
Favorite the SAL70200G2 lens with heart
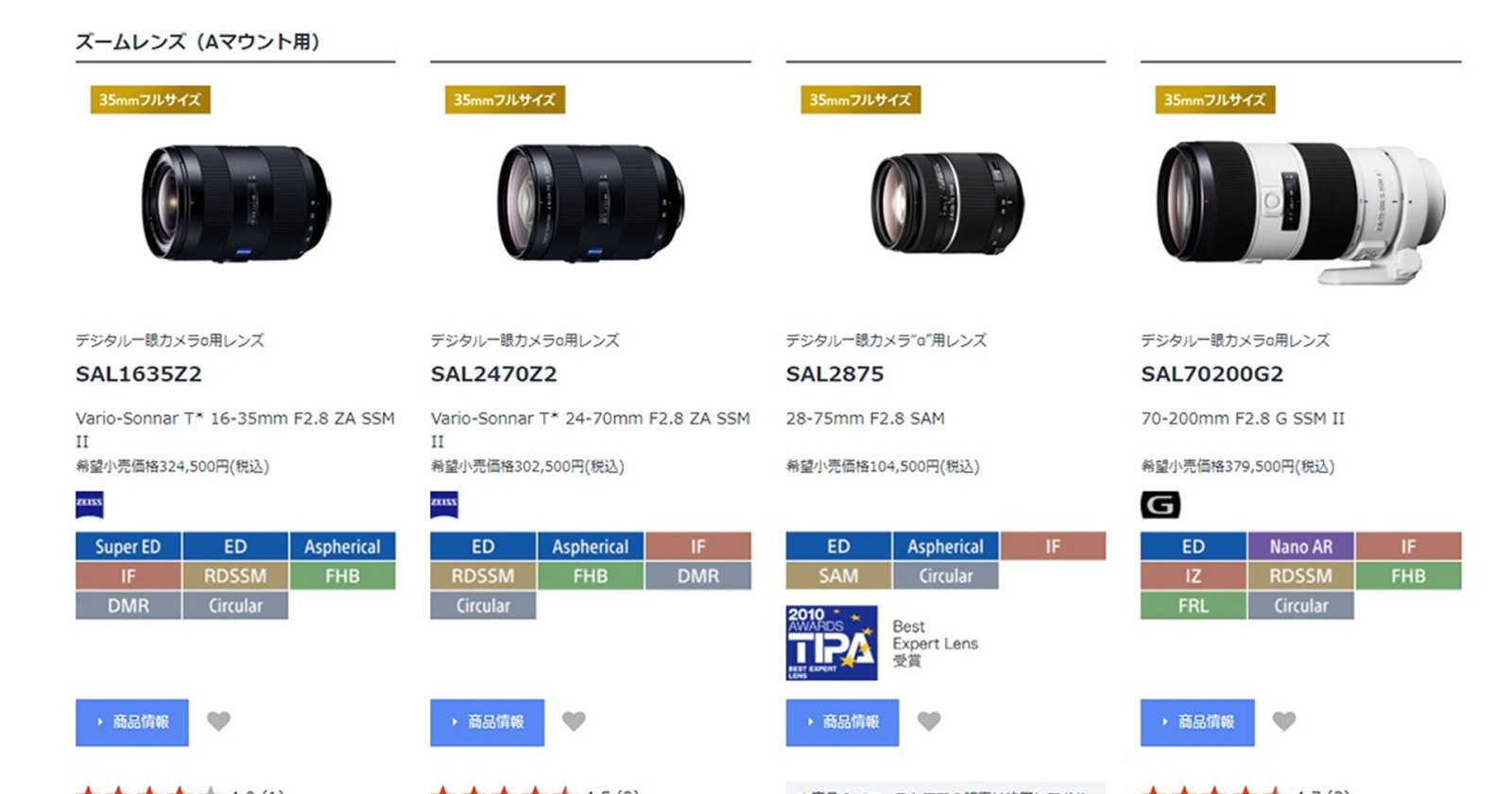[x=1284, y=721]
